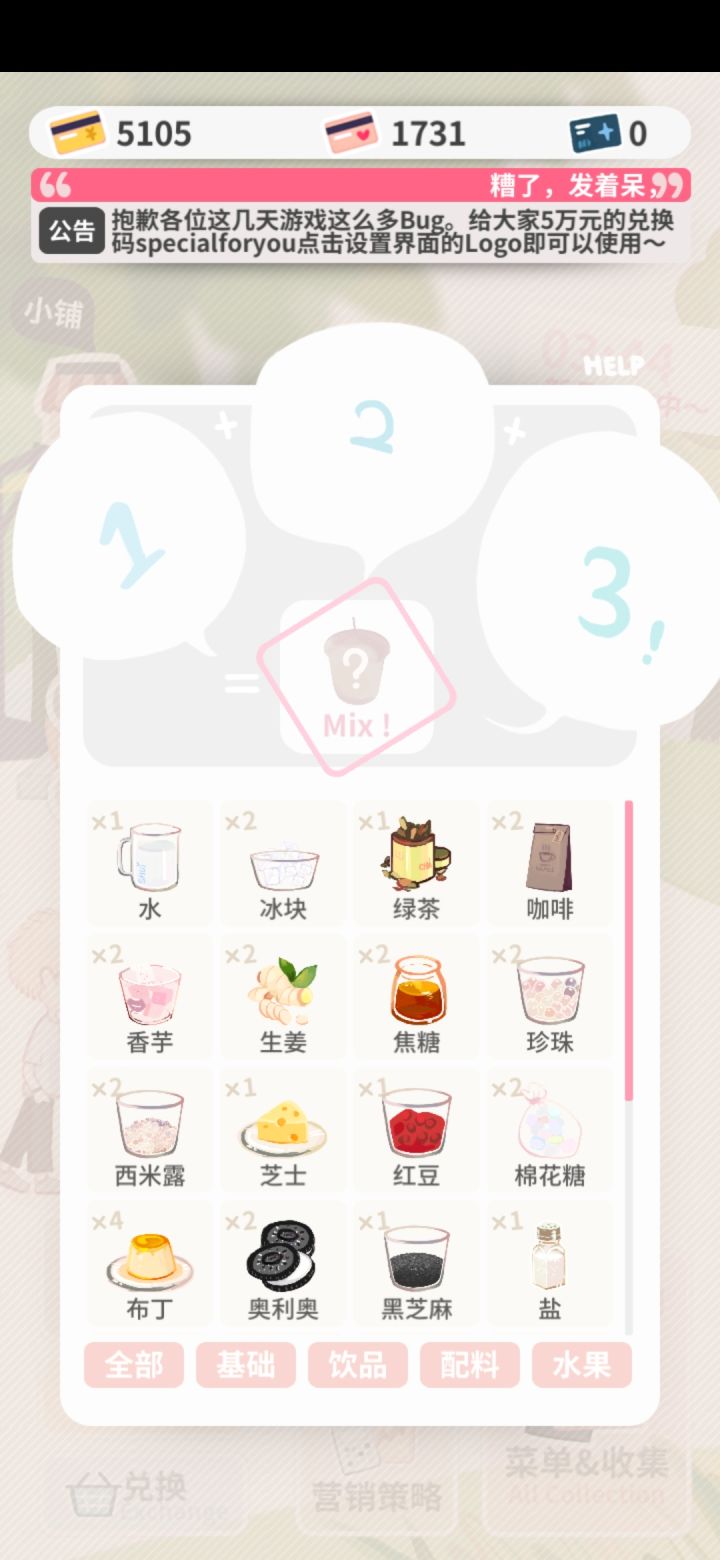720x1560 pixels.
Task: Pick the 布丁 pudding ingredient
Action: pyautogui.click(x=148, y=1262)
